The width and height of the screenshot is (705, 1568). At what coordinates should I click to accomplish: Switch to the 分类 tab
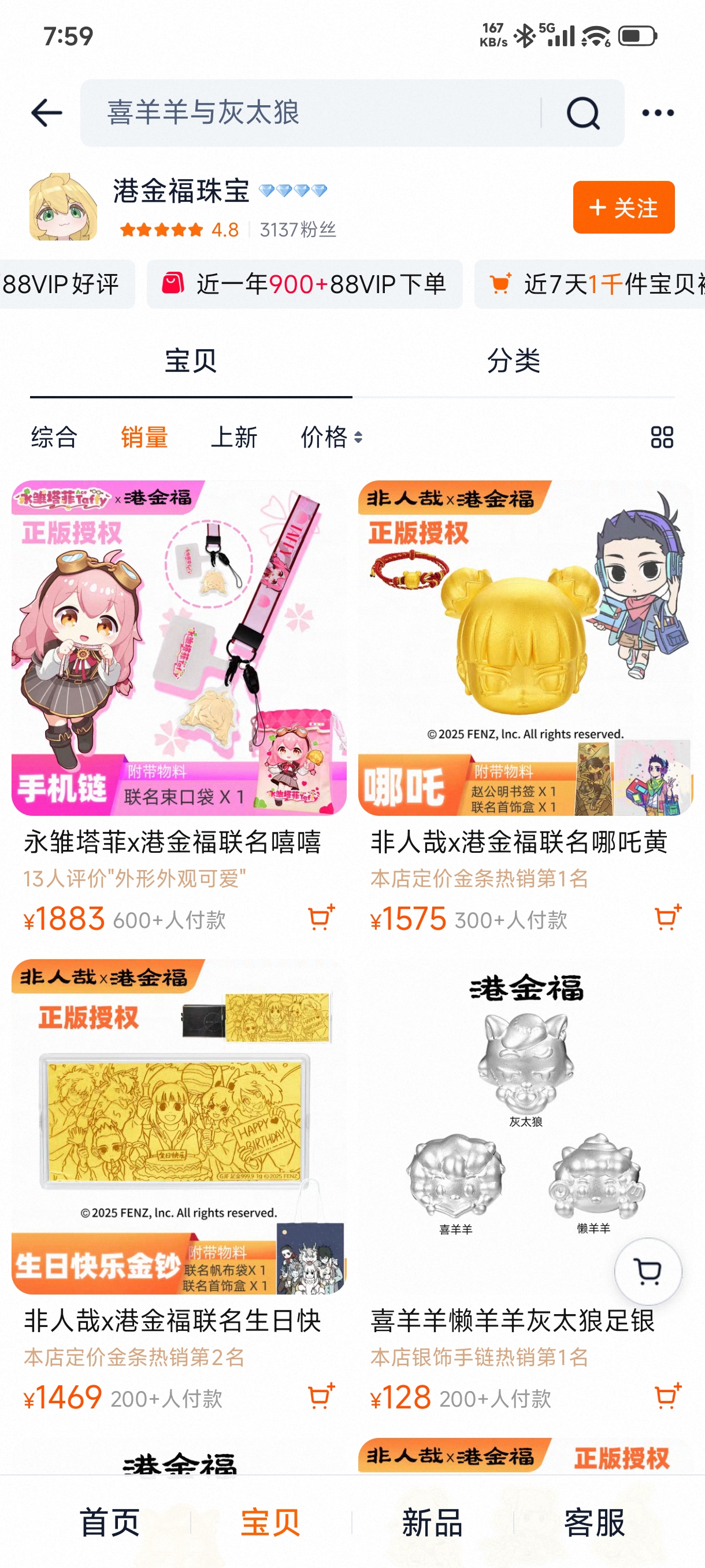point(513,361)
